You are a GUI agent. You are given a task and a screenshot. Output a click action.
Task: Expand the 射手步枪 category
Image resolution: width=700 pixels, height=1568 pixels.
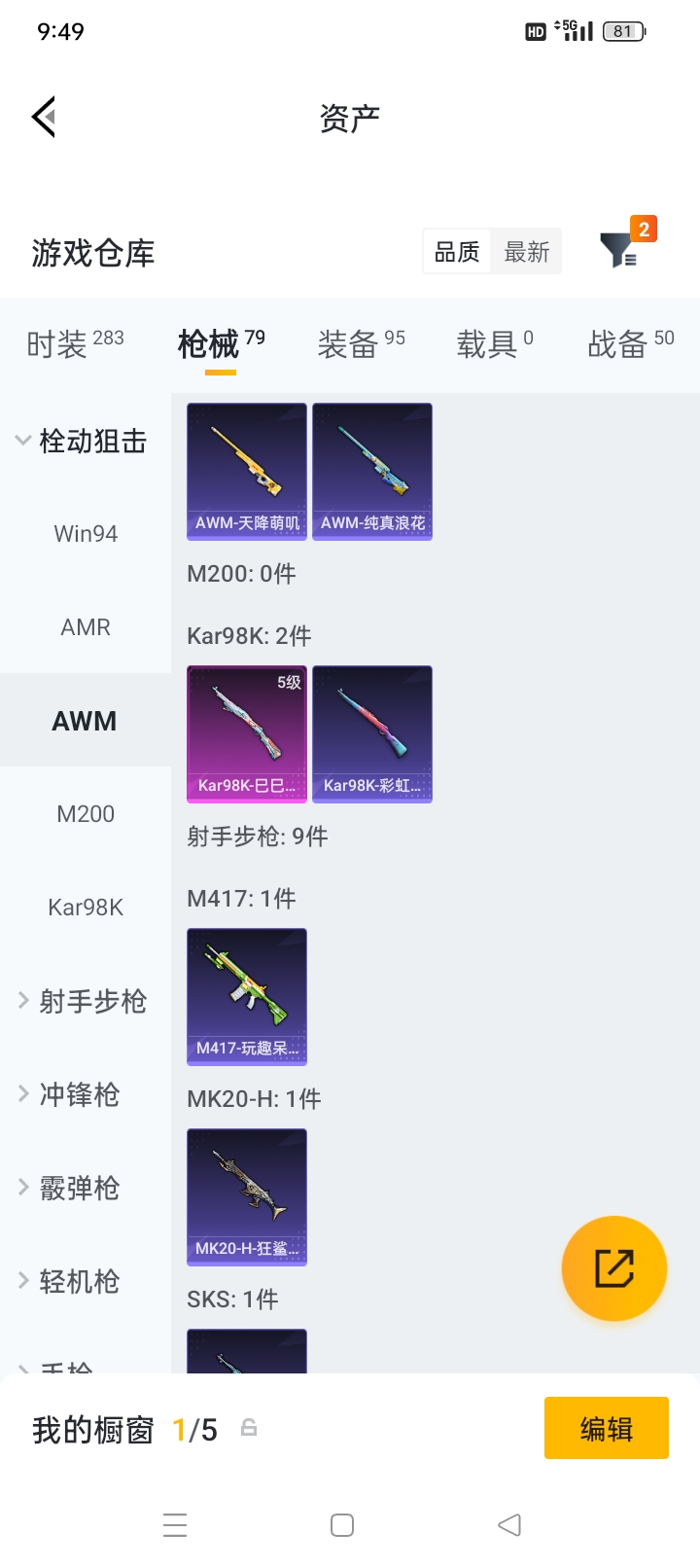pos(83,1001)
